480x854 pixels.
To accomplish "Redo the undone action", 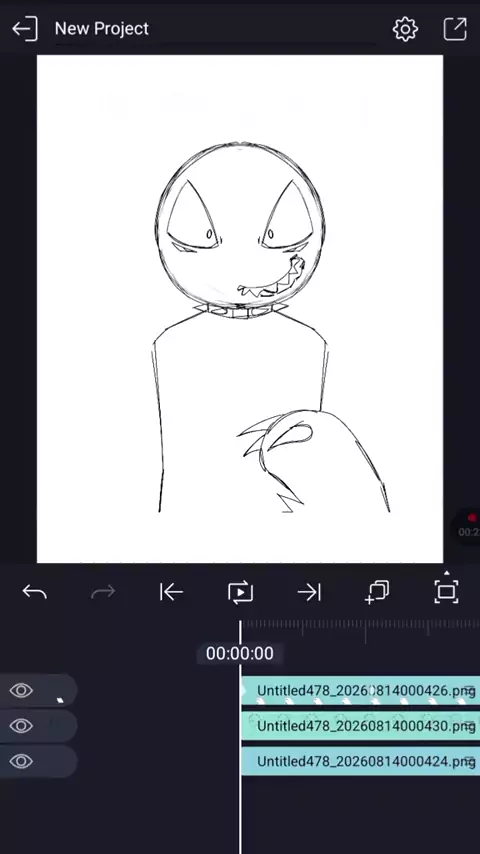I will (103, 591).
